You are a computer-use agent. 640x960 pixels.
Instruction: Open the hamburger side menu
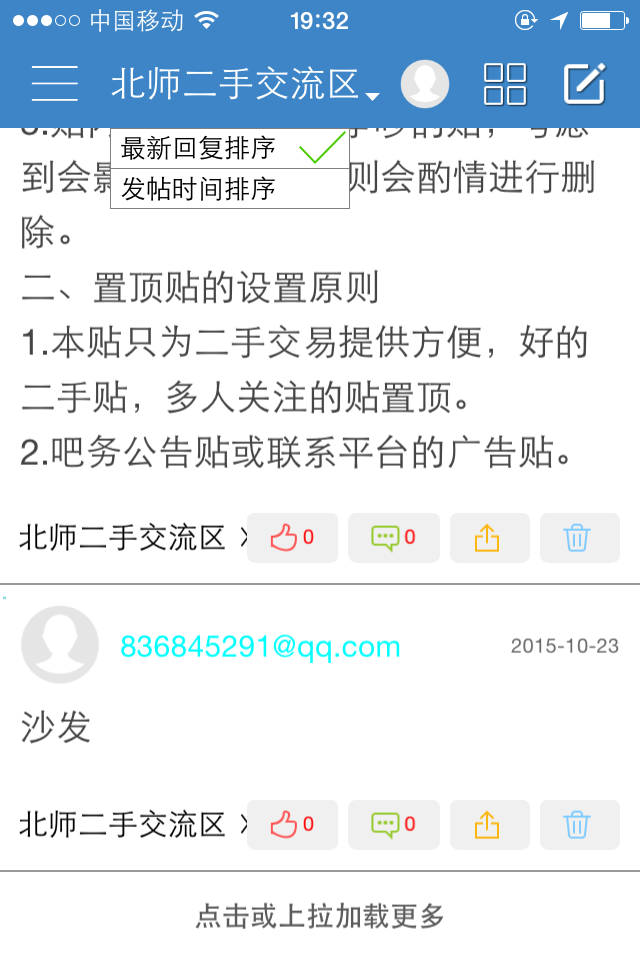tap(55, 83)
